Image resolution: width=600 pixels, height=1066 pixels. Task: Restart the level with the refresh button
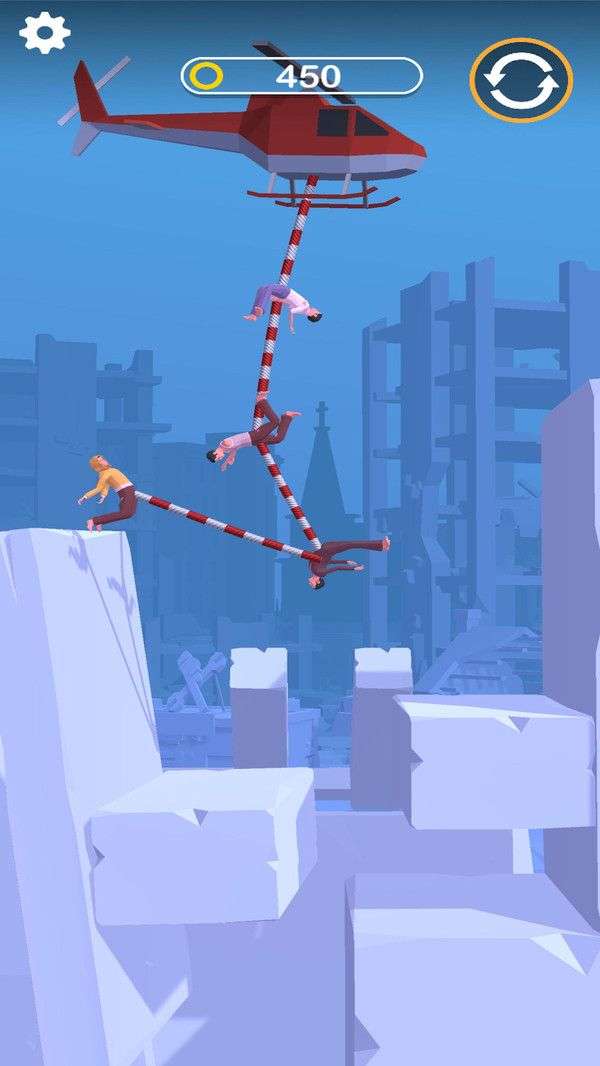(521, 80)
